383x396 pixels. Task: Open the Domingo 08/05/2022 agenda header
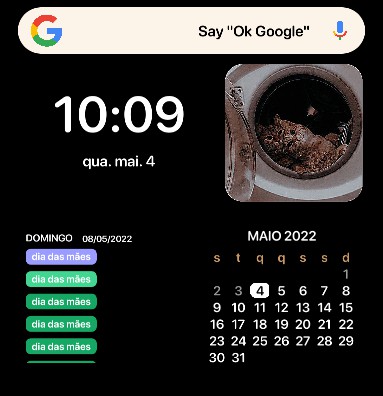[79, 238]
